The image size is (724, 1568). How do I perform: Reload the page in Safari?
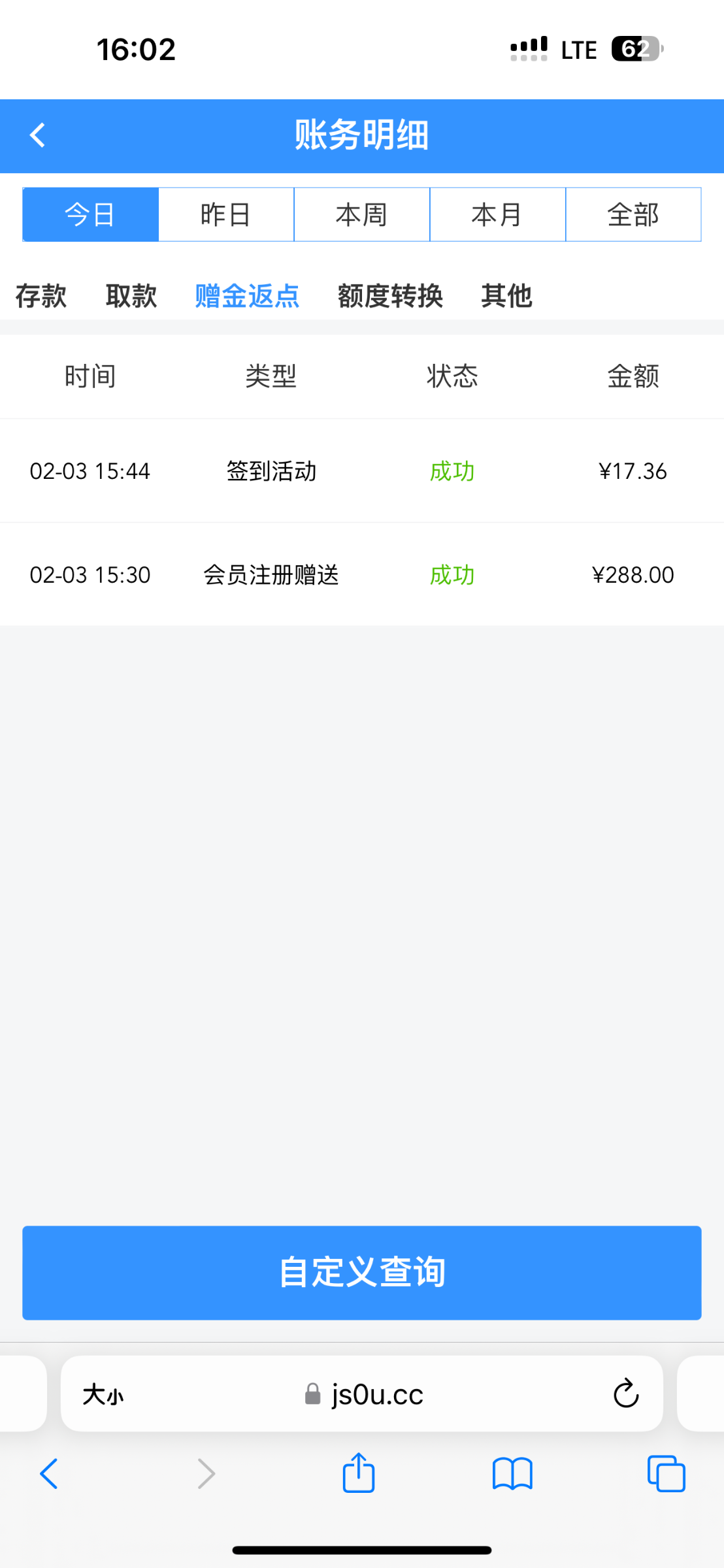click(625, 1394)
